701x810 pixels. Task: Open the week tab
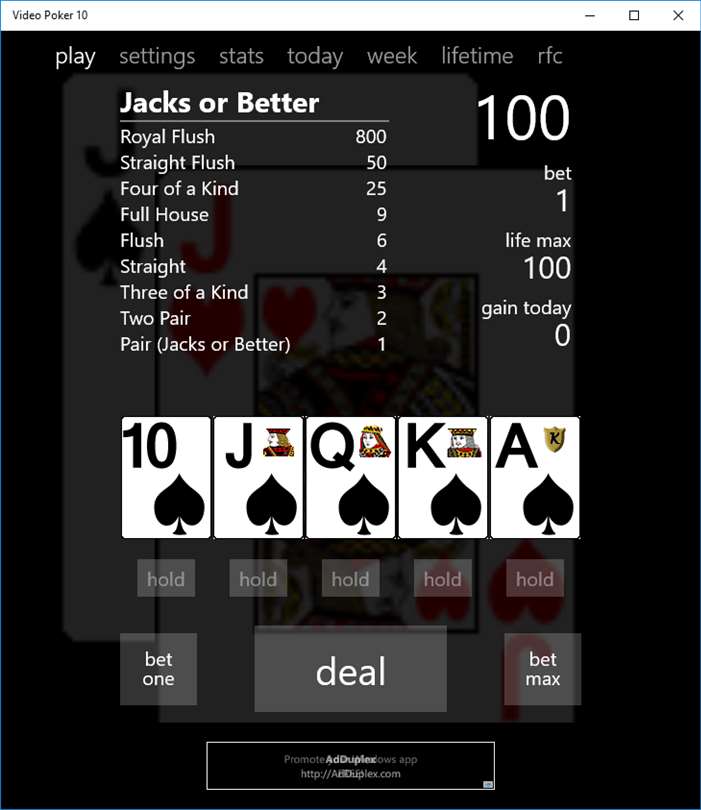coord(392,56)
